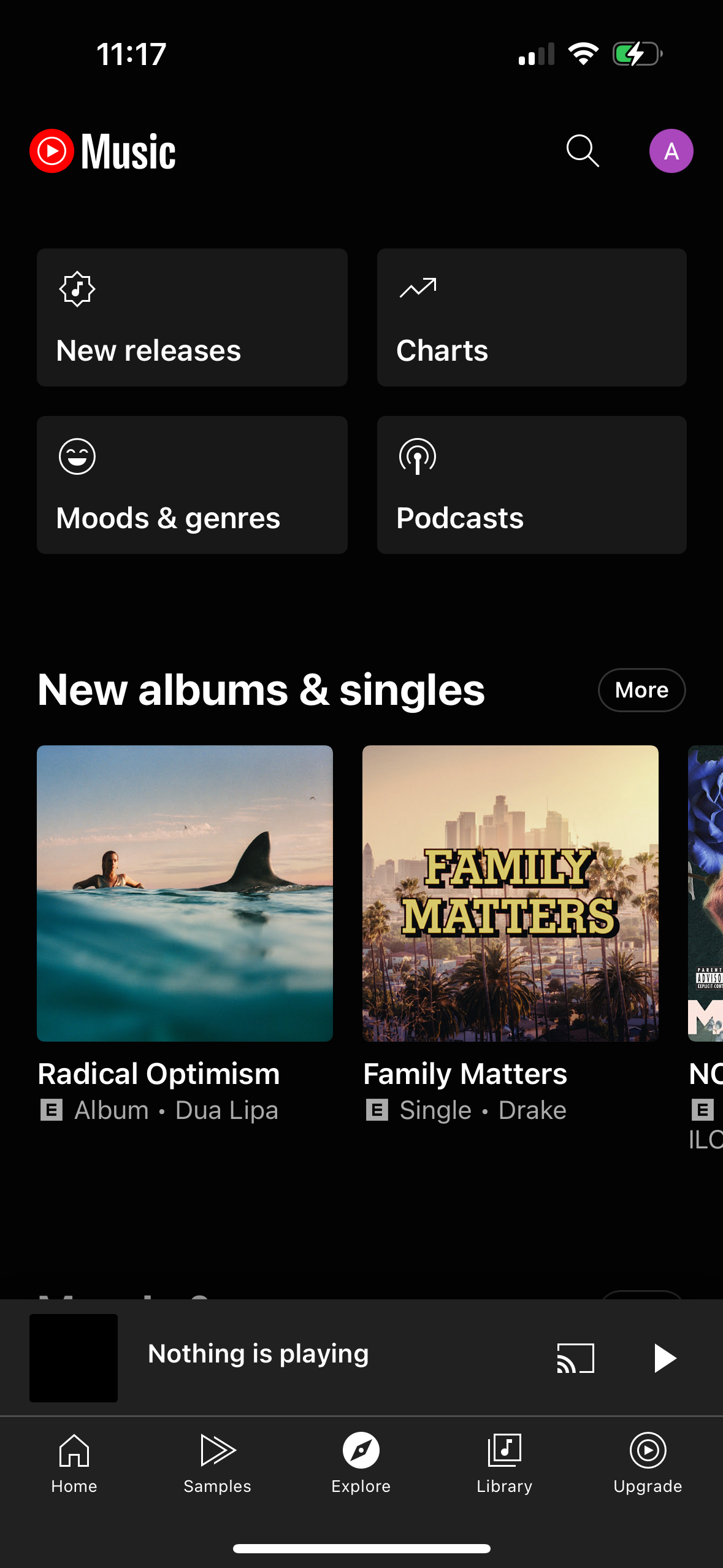Open the Podcasts section
This screenshot has height=1568, width=723.
point(530,485)
